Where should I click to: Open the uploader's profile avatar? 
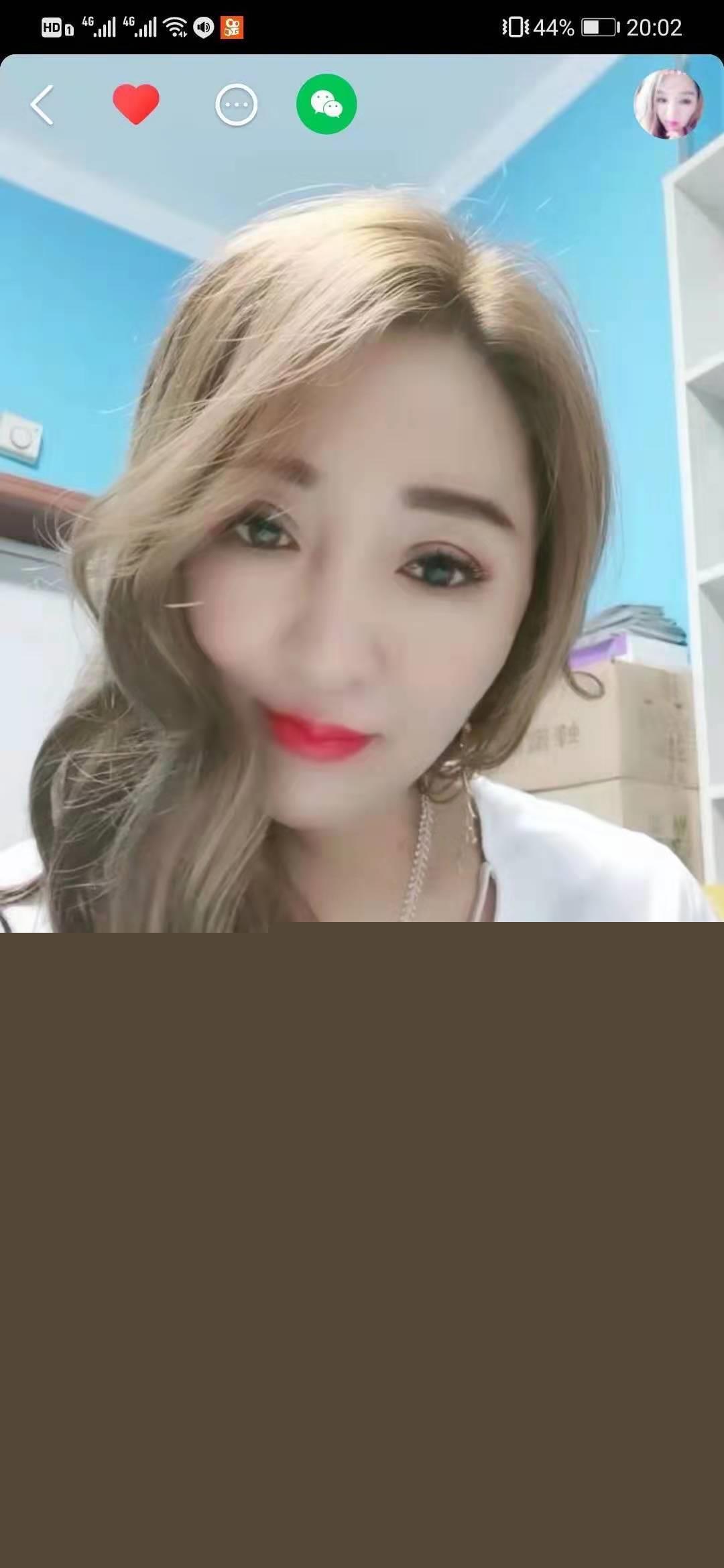pyautogui.click(x=668, y=105)
